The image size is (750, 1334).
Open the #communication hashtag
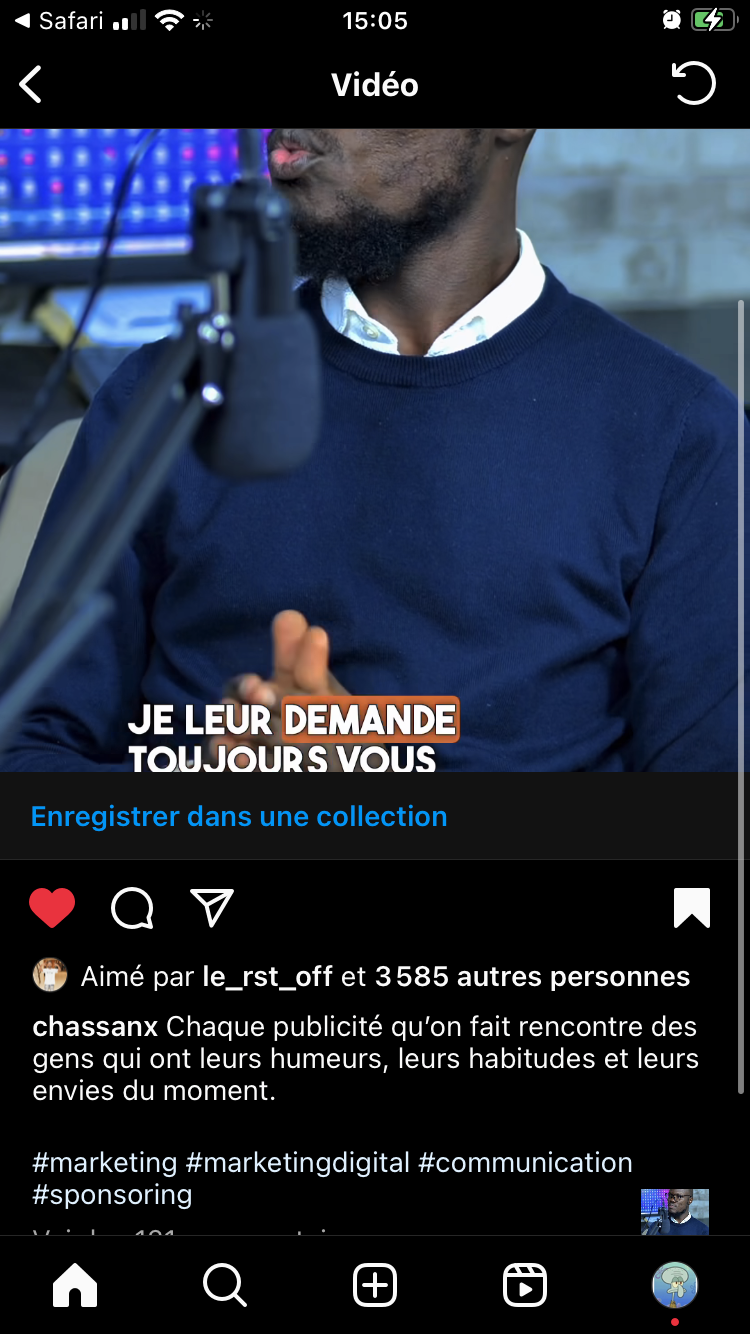point(525,1163)
